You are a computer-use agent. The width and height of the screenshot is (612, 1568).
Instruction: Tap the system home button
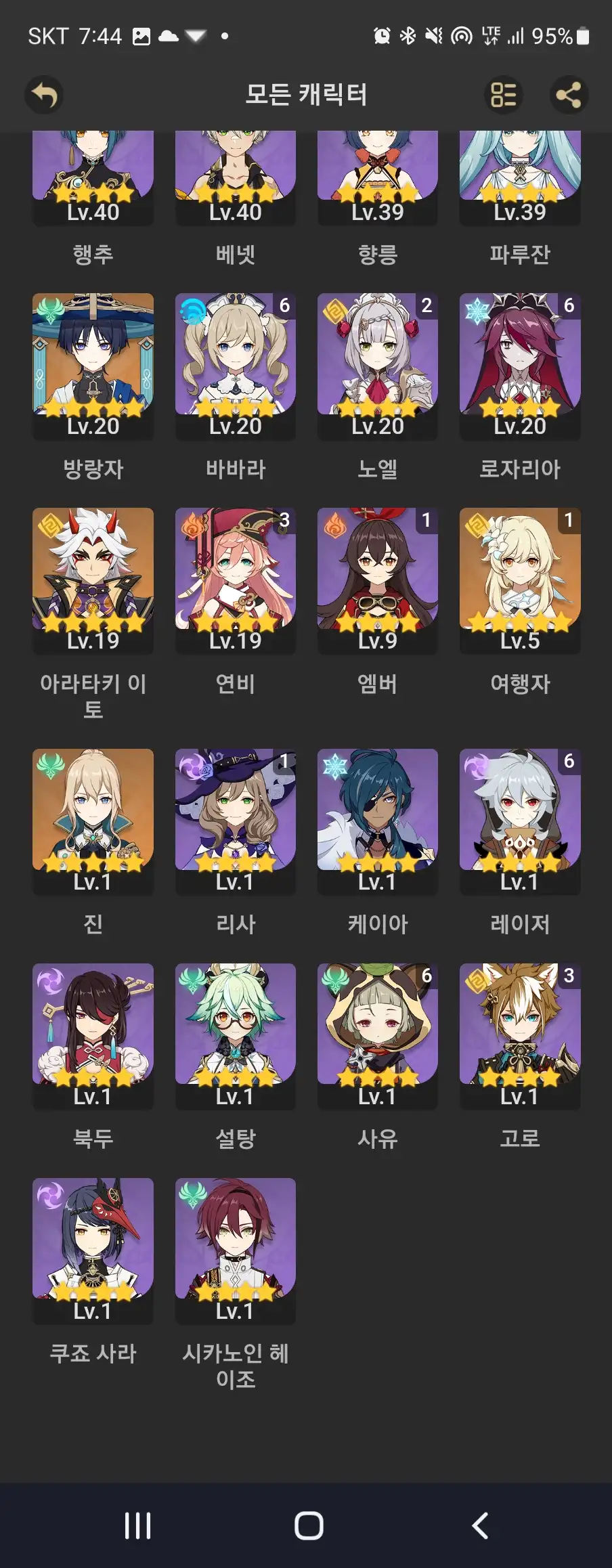(309, 1525)
